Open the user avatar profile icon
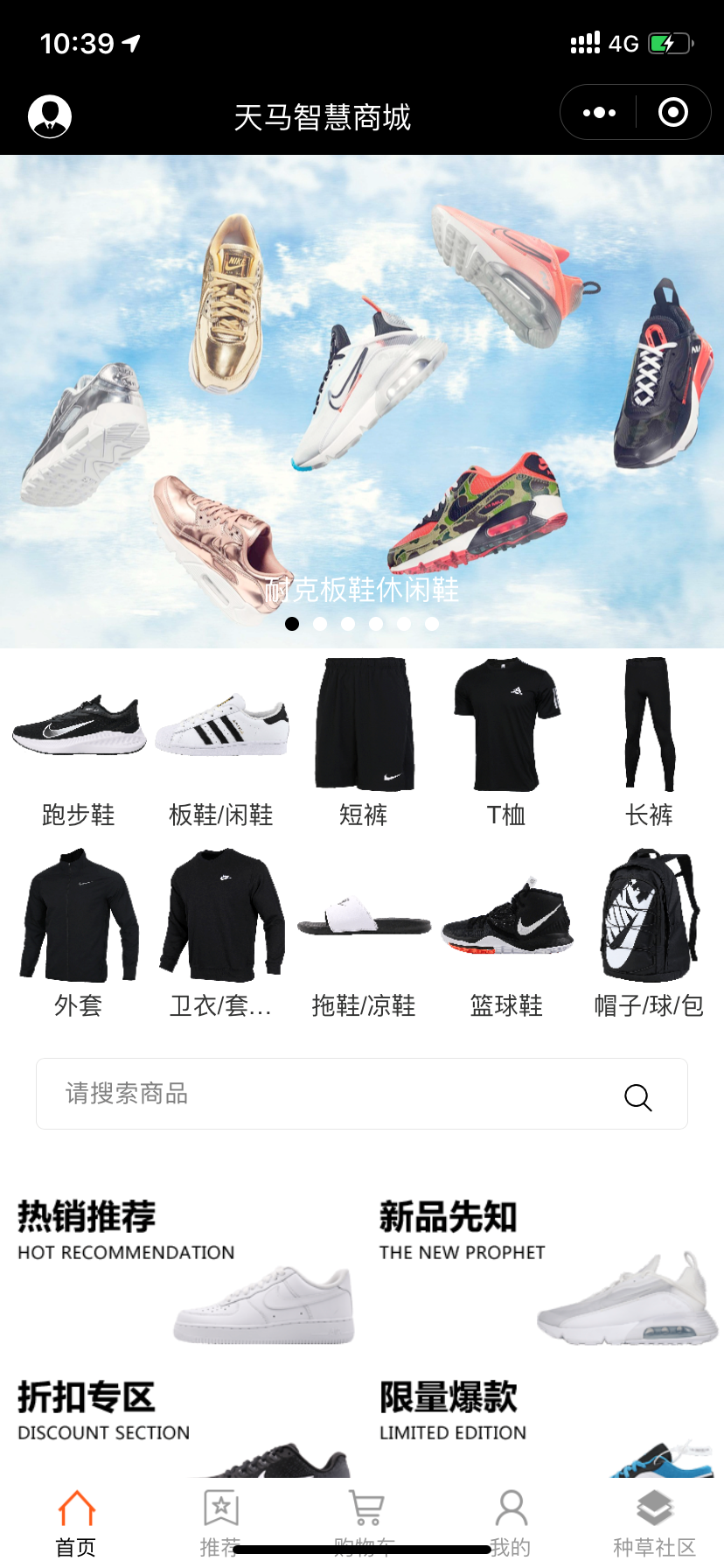724x1568 pixels. 50,115
